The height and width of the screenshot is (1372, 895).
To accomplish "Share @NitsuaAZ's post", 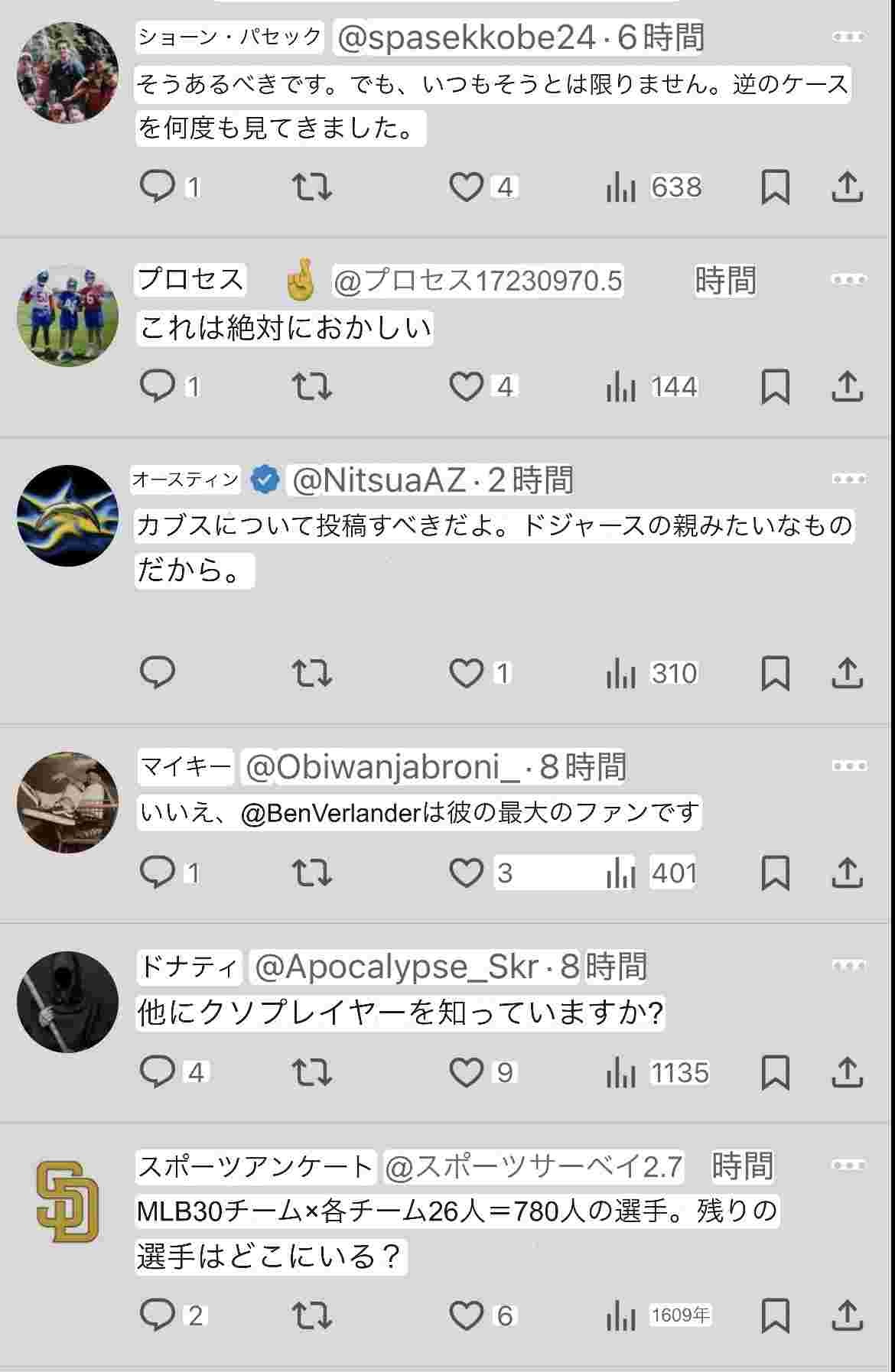I will 847,673.
